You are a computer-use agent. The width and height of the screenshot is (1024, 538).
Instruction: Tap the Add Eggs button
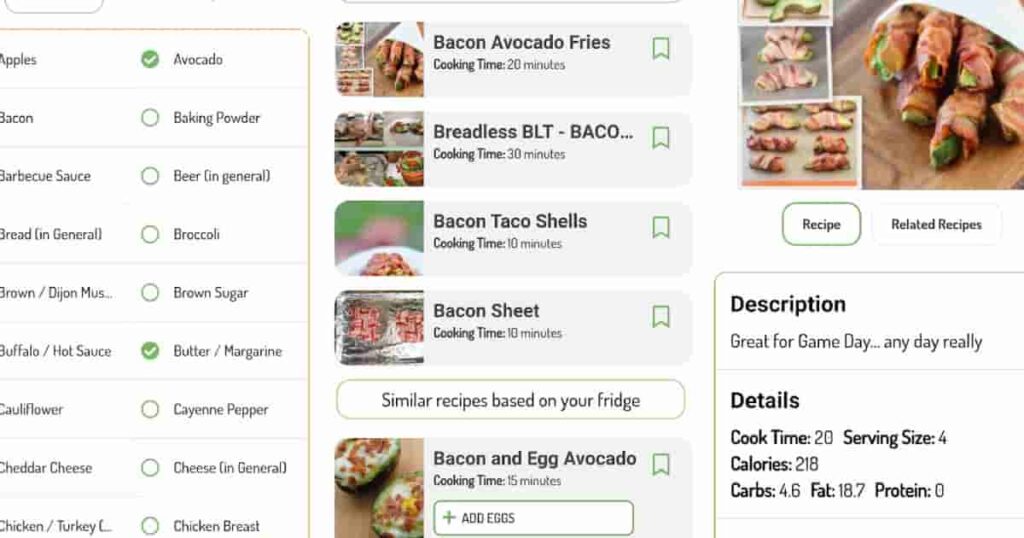click(x=533, y=518)
